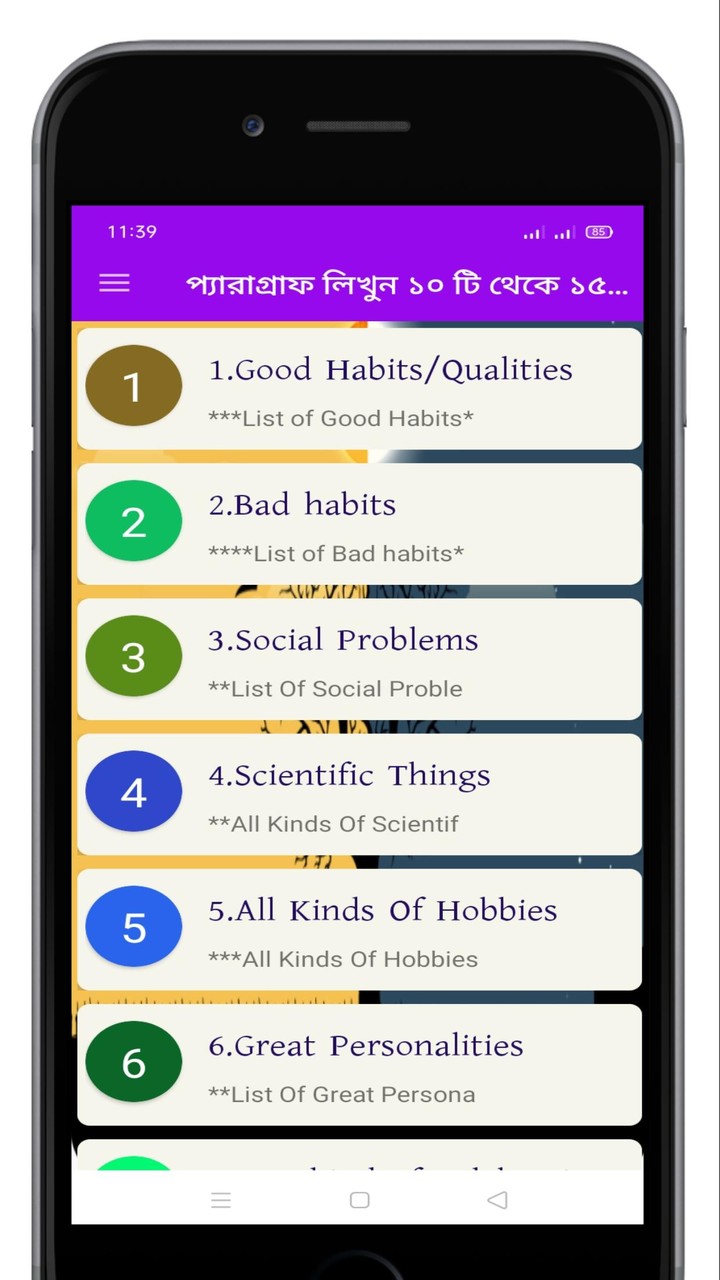
Task: Open the Great Personalities list
Action: (x=360, y=1064)
